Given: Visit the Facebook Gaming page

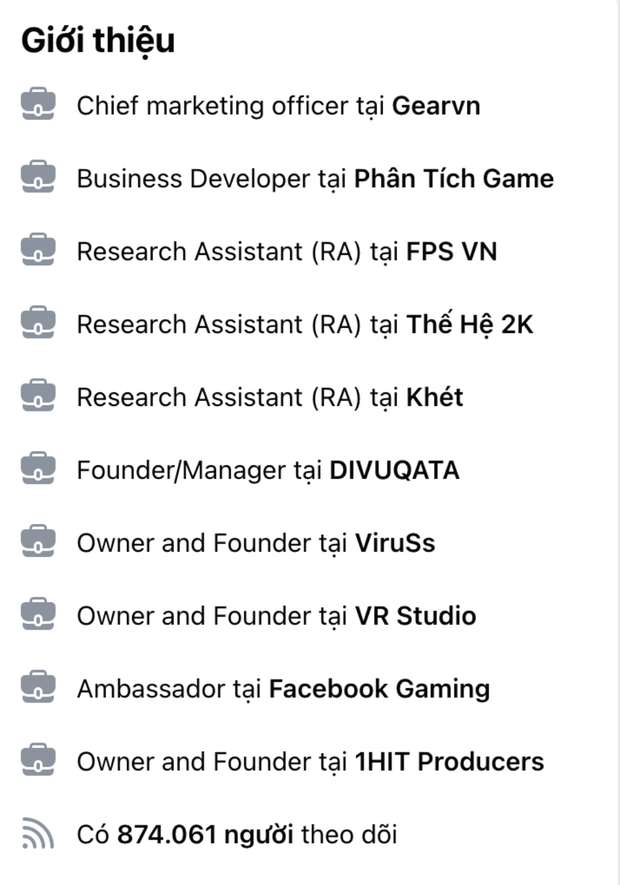Looking at the screenshot, I should point(379,689).
